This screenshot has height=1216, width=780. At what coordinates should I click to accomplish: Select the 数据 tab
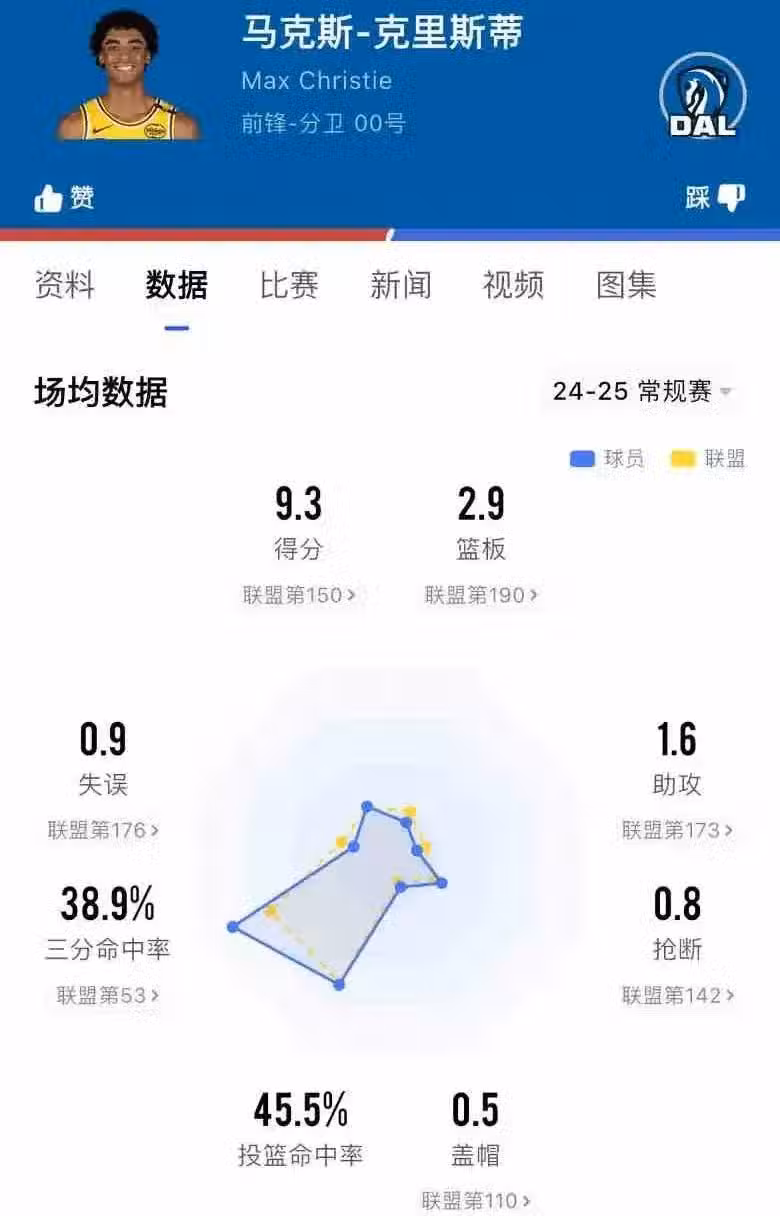point(177,286)
